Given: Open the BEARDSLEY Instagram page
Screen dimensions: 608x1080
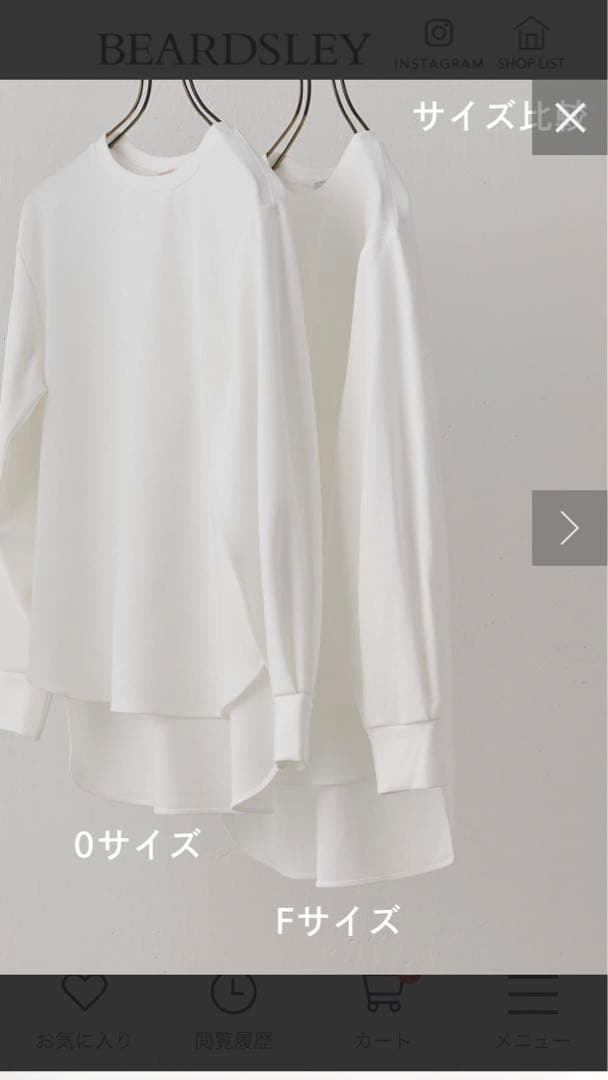Looking at the screenshot, I should pyautogui.click(x=439, y=42).
